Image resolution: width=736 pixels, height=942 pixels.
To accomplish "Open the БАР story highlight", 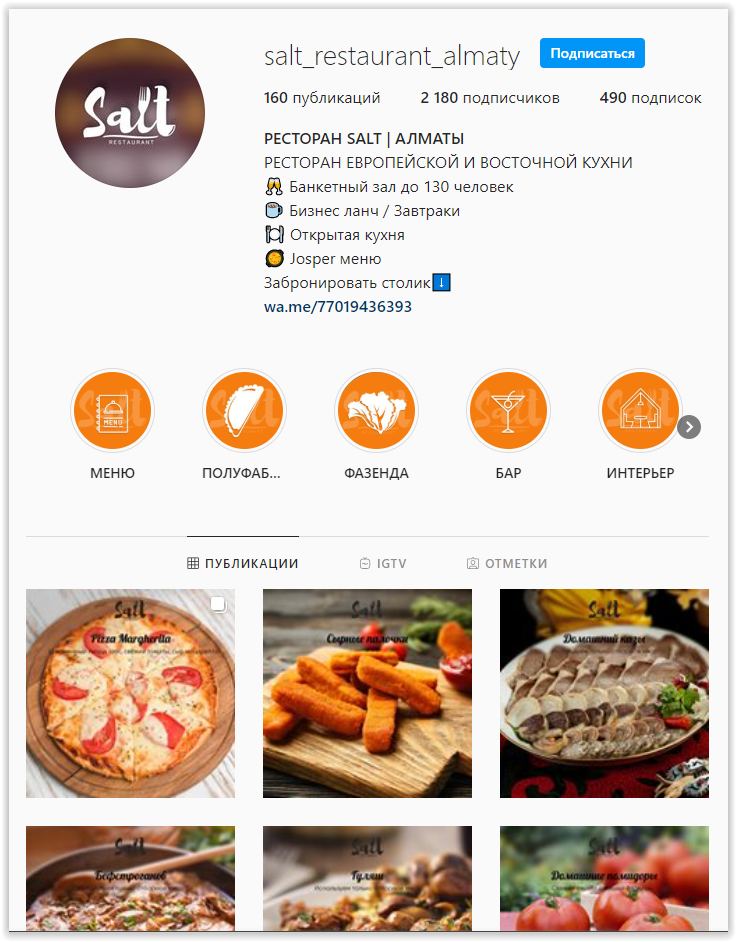I will tap(508, 411).
